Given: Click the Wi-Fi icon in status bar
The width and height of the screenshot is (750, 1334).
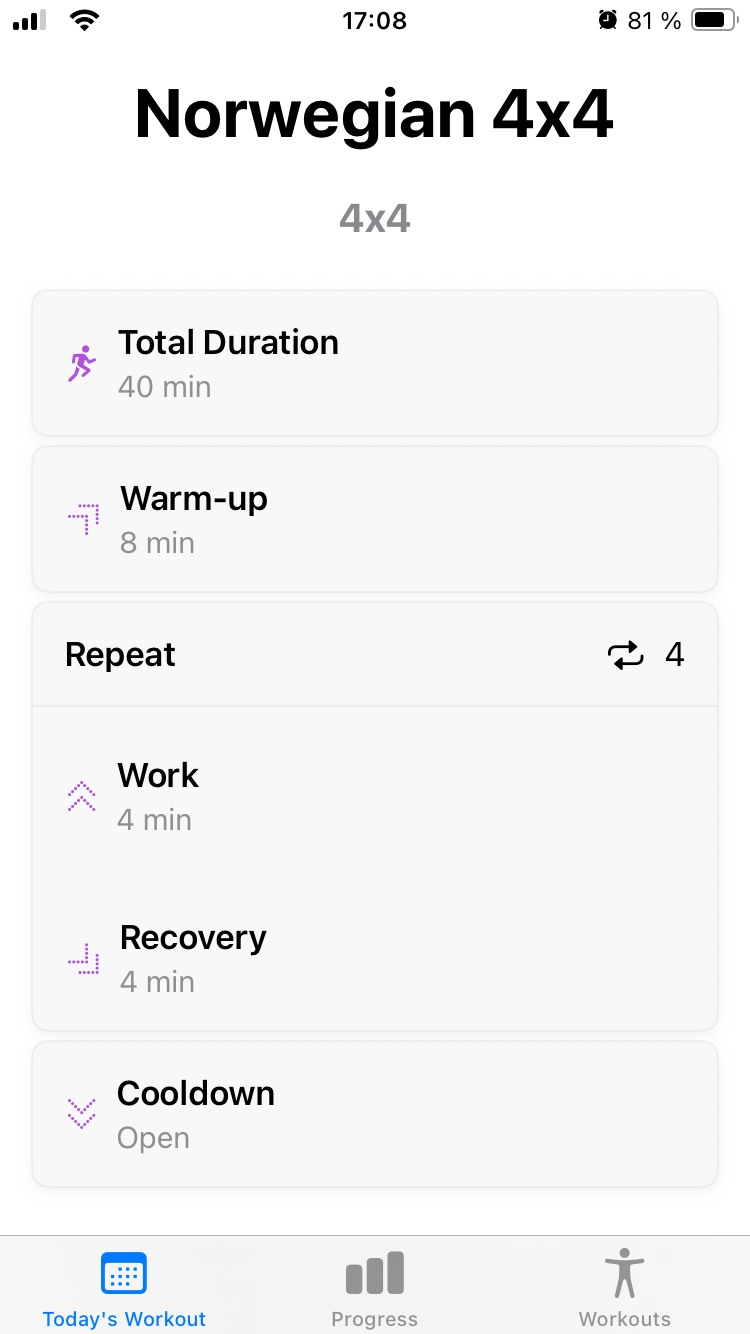Looking at the screenshot, I should point(85,20).
